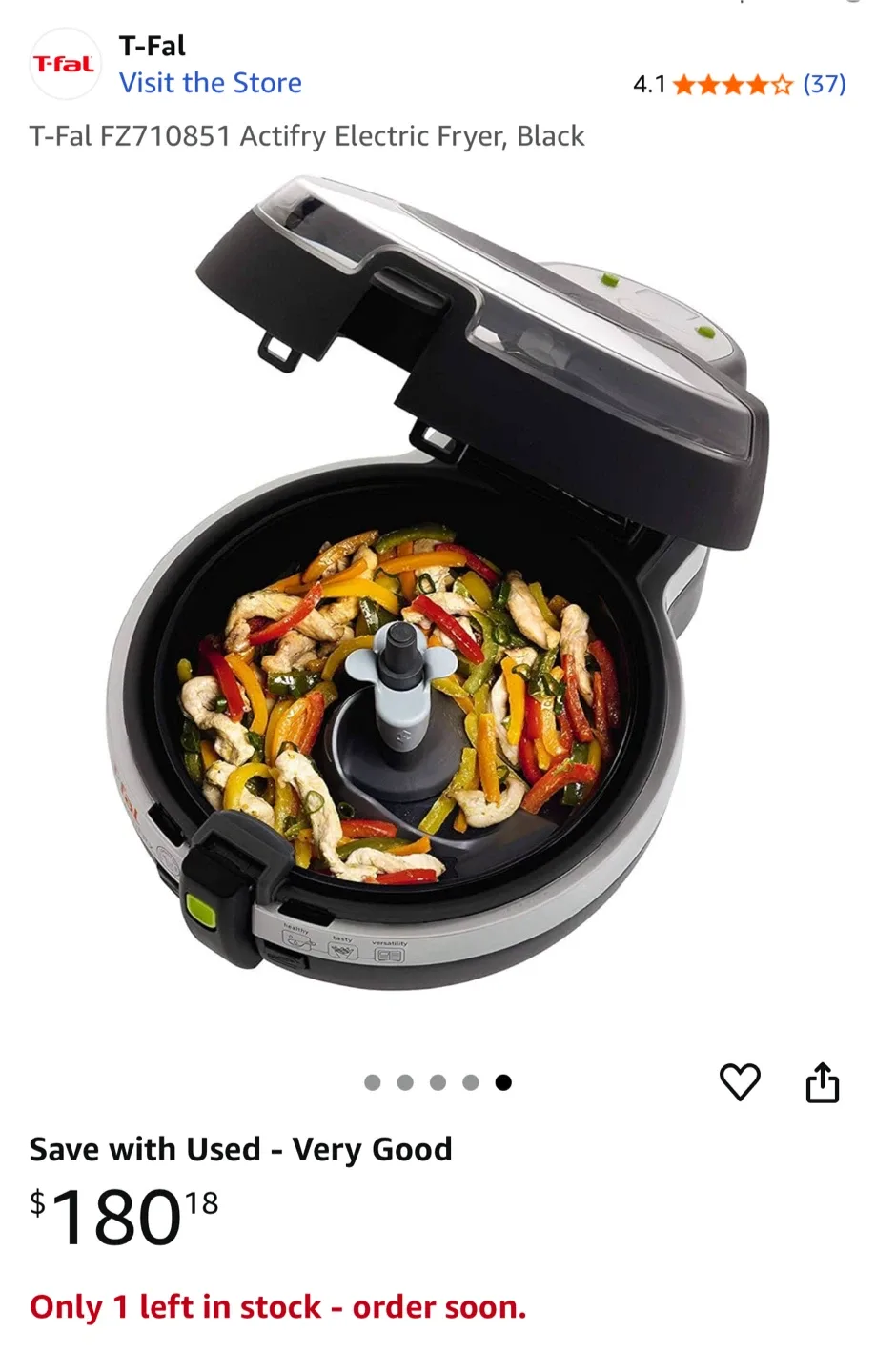
Task: Add item to wishlist via heart icon
Action: point(741,1079)
